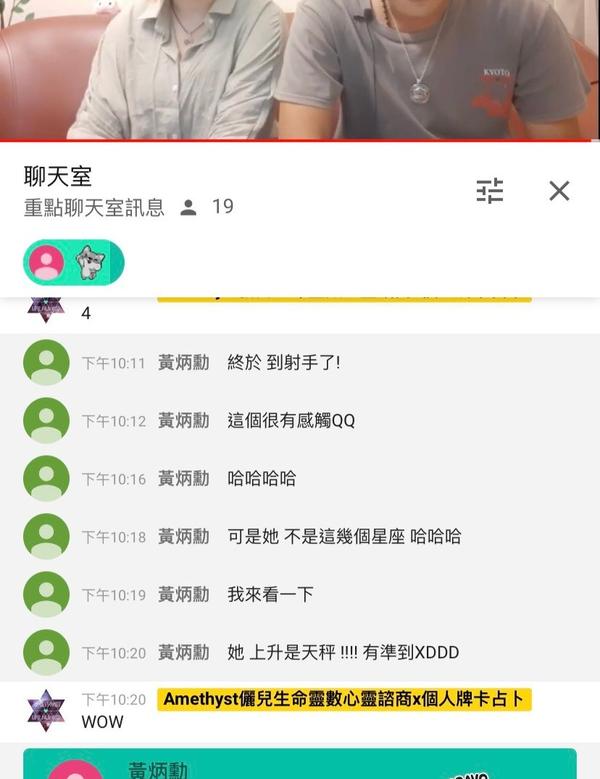Open the chat filter settings icon
The width and height of the screenshot is (600, 779).
(x=489, y=191)
